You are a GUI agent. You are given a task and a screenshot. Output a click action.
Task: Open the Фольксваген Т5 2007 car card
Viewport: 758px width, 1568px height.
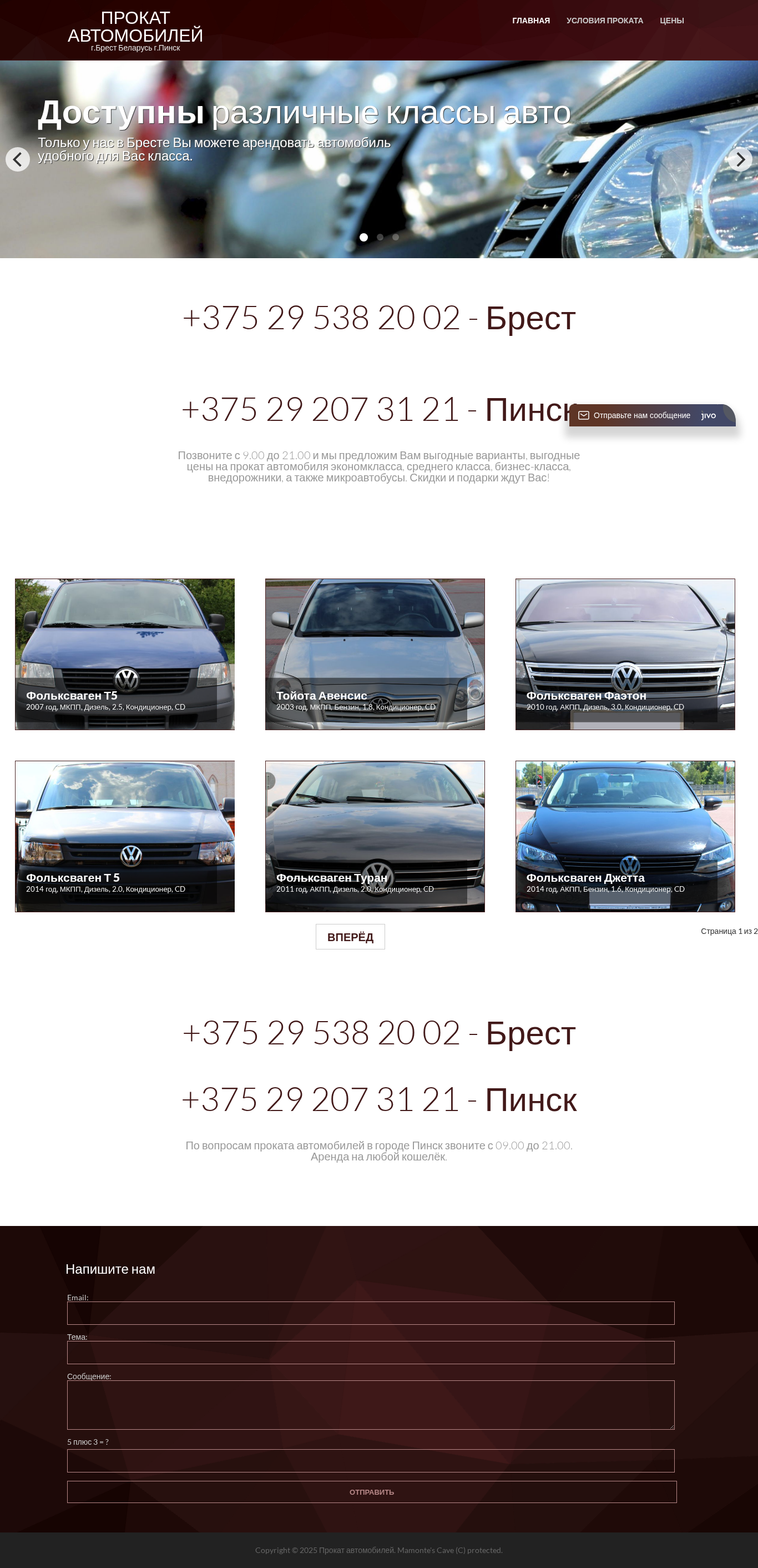125,654
